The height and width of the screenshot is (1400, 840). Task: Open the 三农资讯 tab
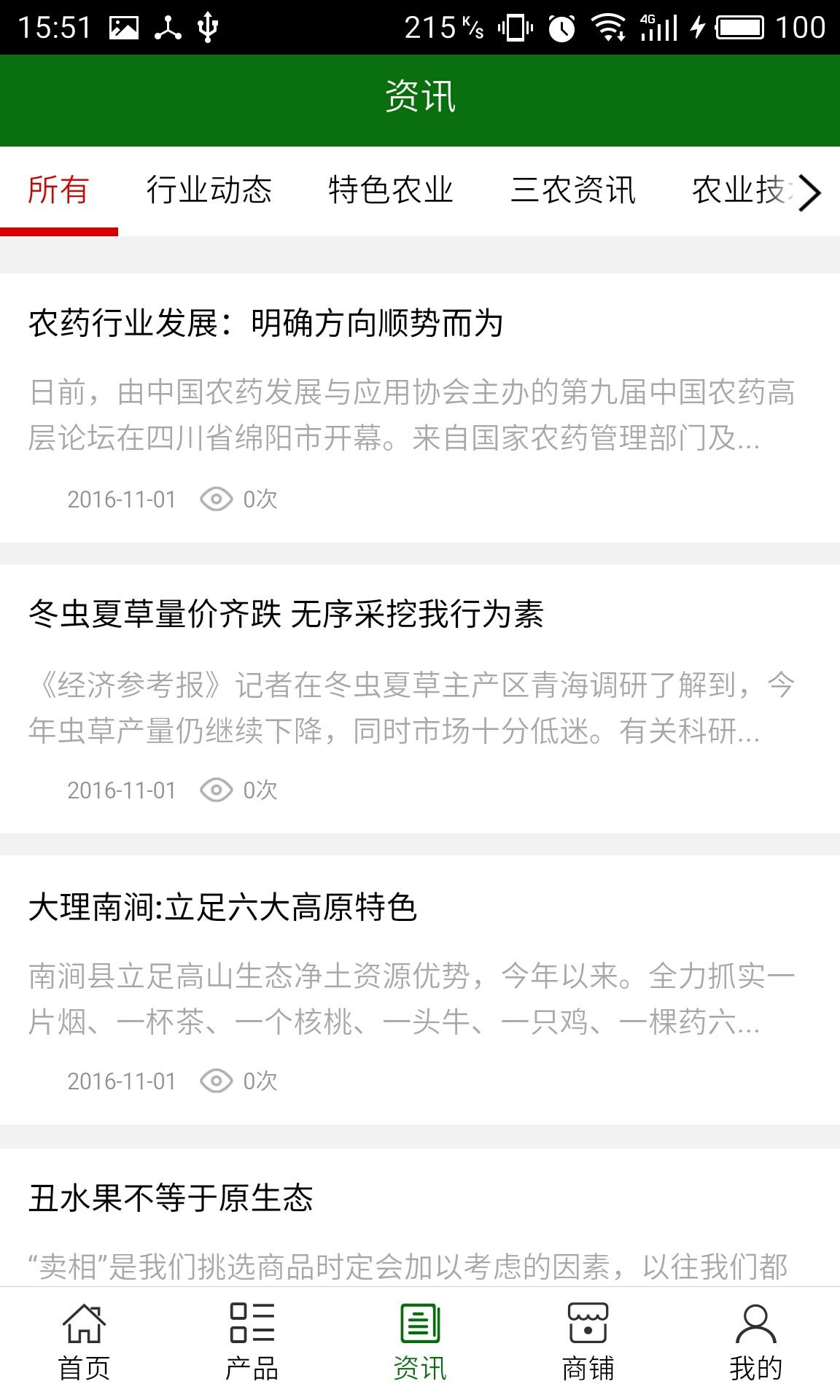click(x=573, y=191)
